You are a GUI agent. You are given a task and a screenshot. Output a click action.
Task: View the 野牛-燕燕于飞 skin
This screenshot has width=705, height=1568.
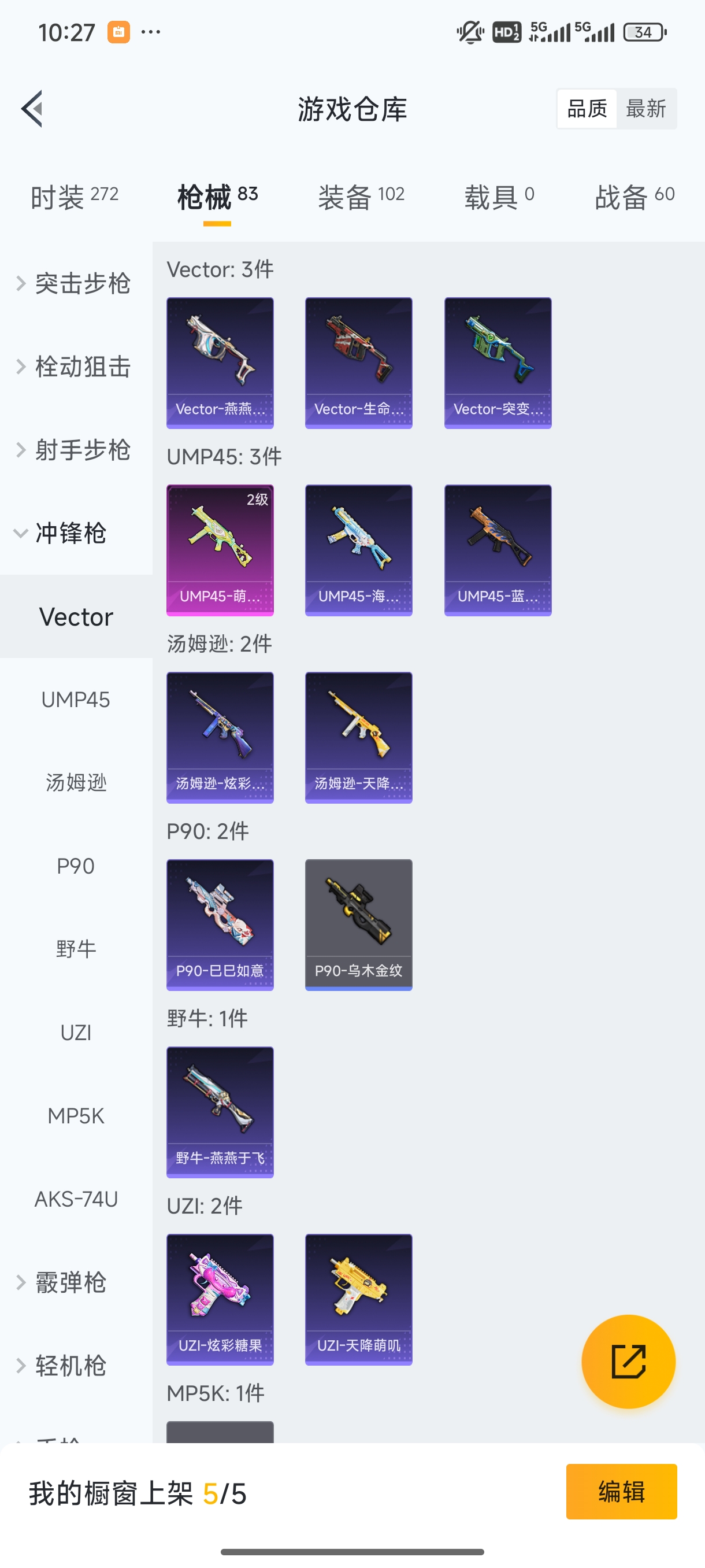click(220, 1112)
